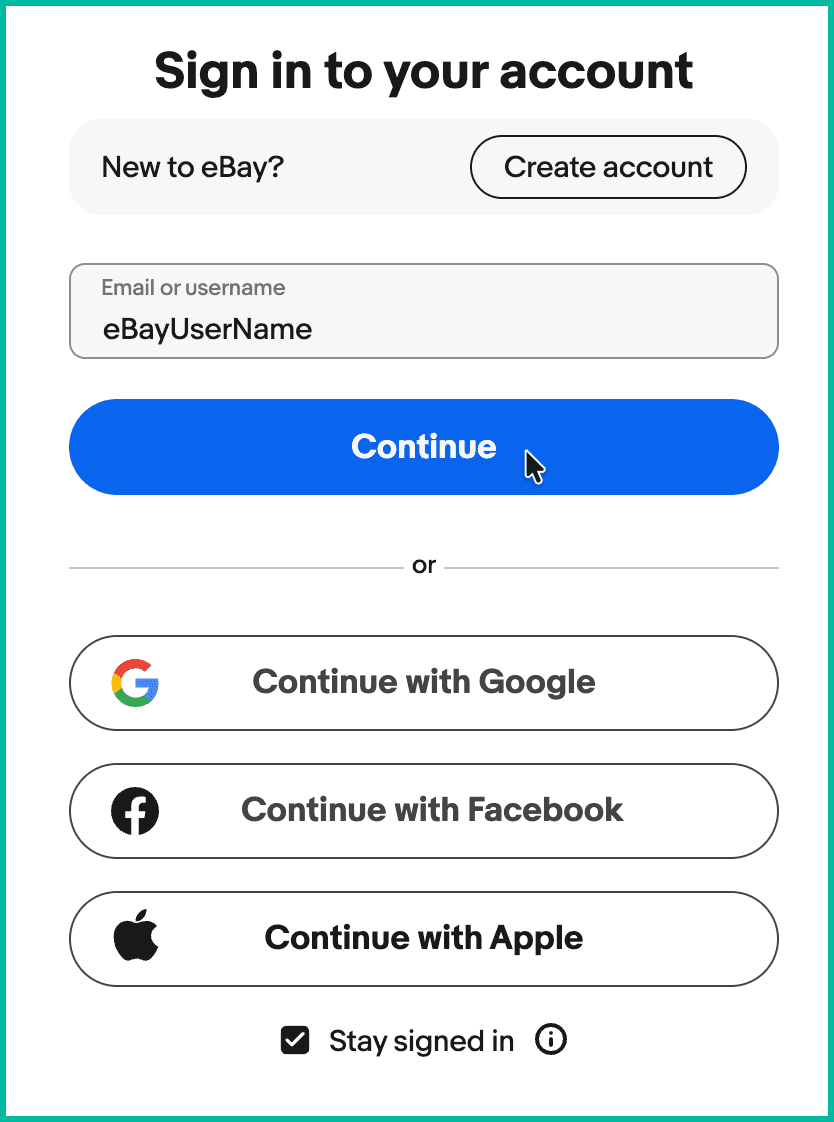Click the eBayUserName input field

point(423,311)
